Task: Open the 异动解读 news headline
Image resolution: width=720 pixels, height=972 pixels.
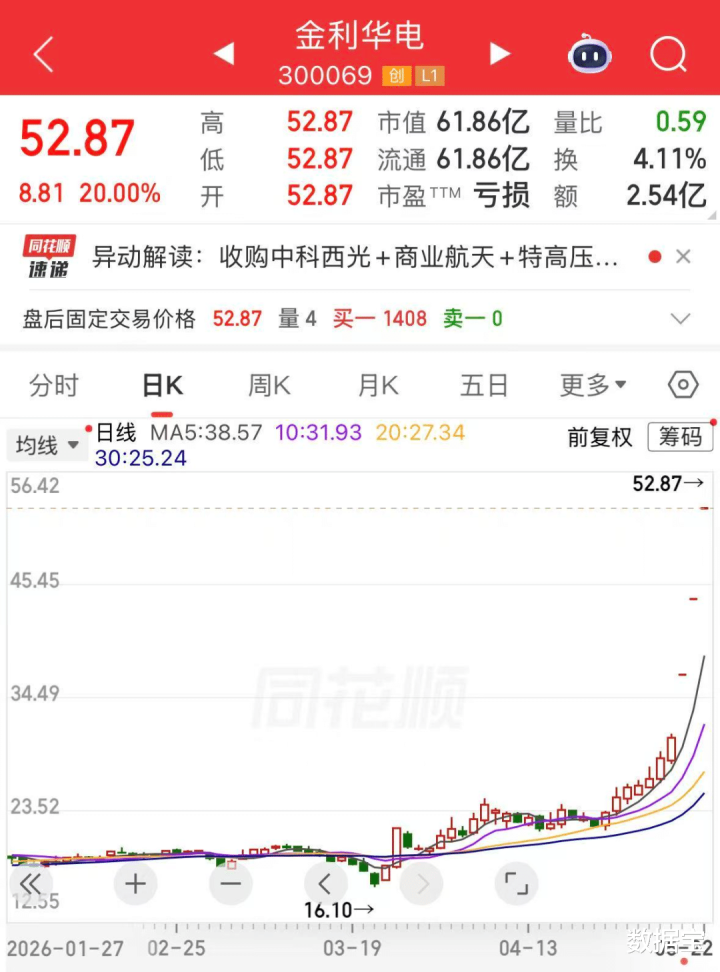Action: 356,257
